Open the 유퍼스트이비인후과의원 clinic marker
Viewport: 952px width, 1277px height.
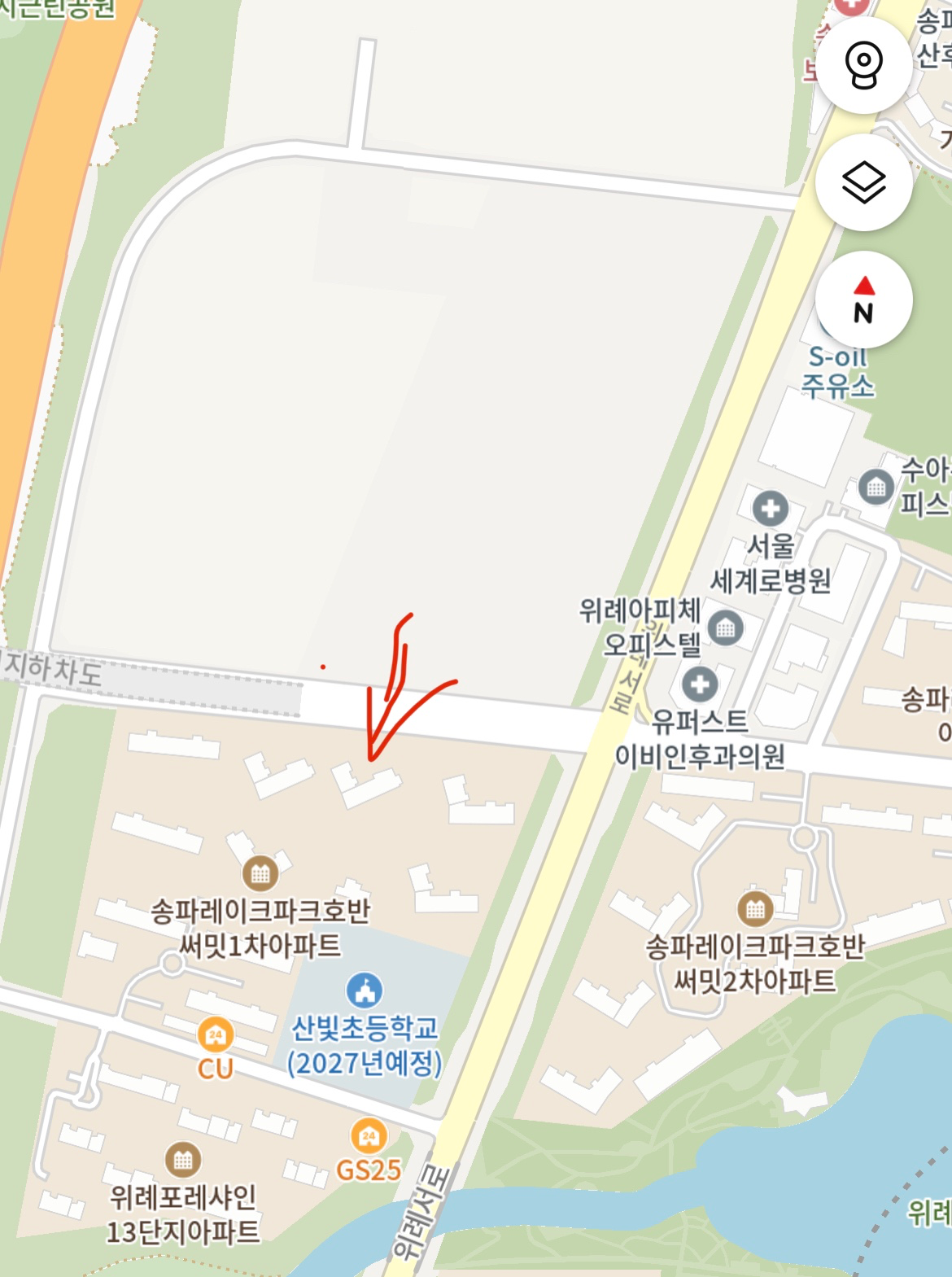[700, 684]
